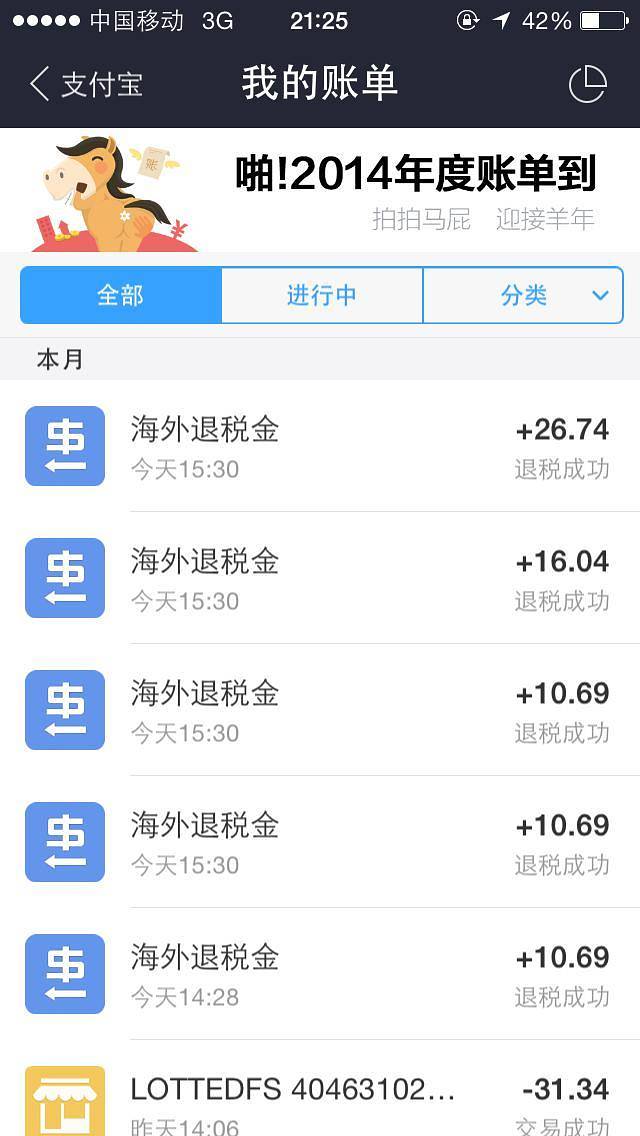Go back to 支付宝 home

(86, 84)
